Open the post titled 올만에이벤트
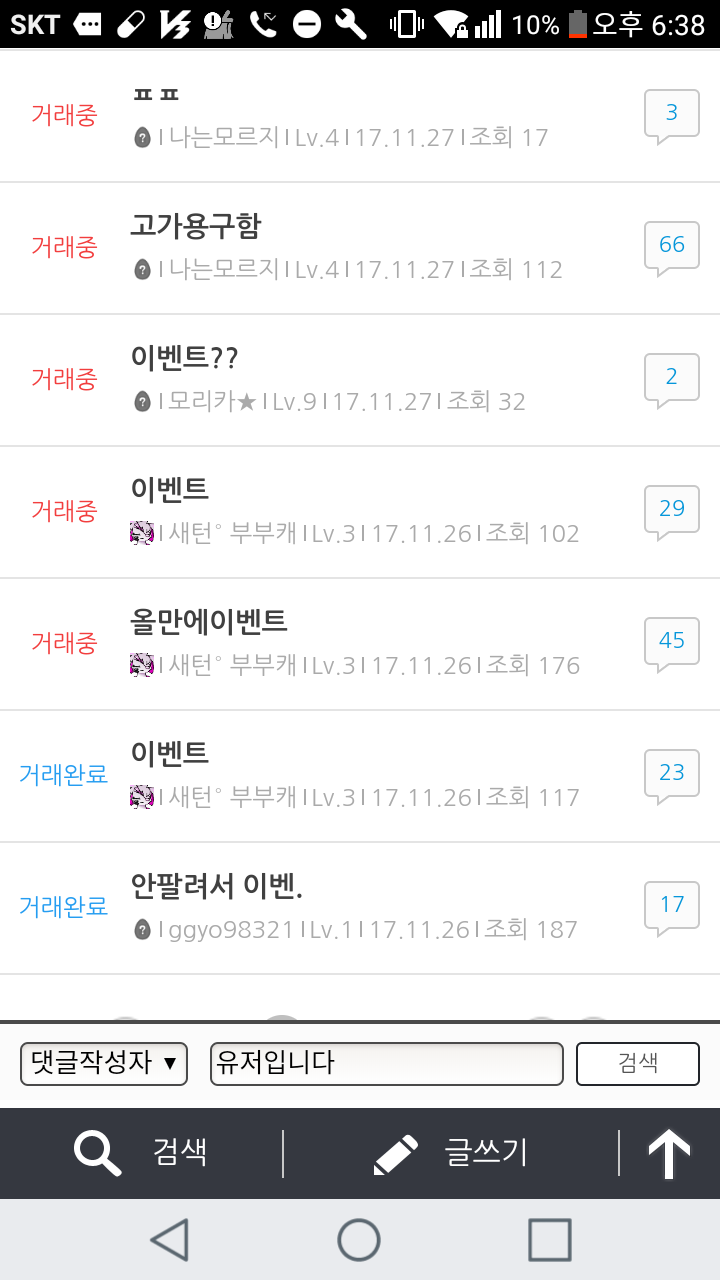The image size is (720, 1280). point(209,622)
